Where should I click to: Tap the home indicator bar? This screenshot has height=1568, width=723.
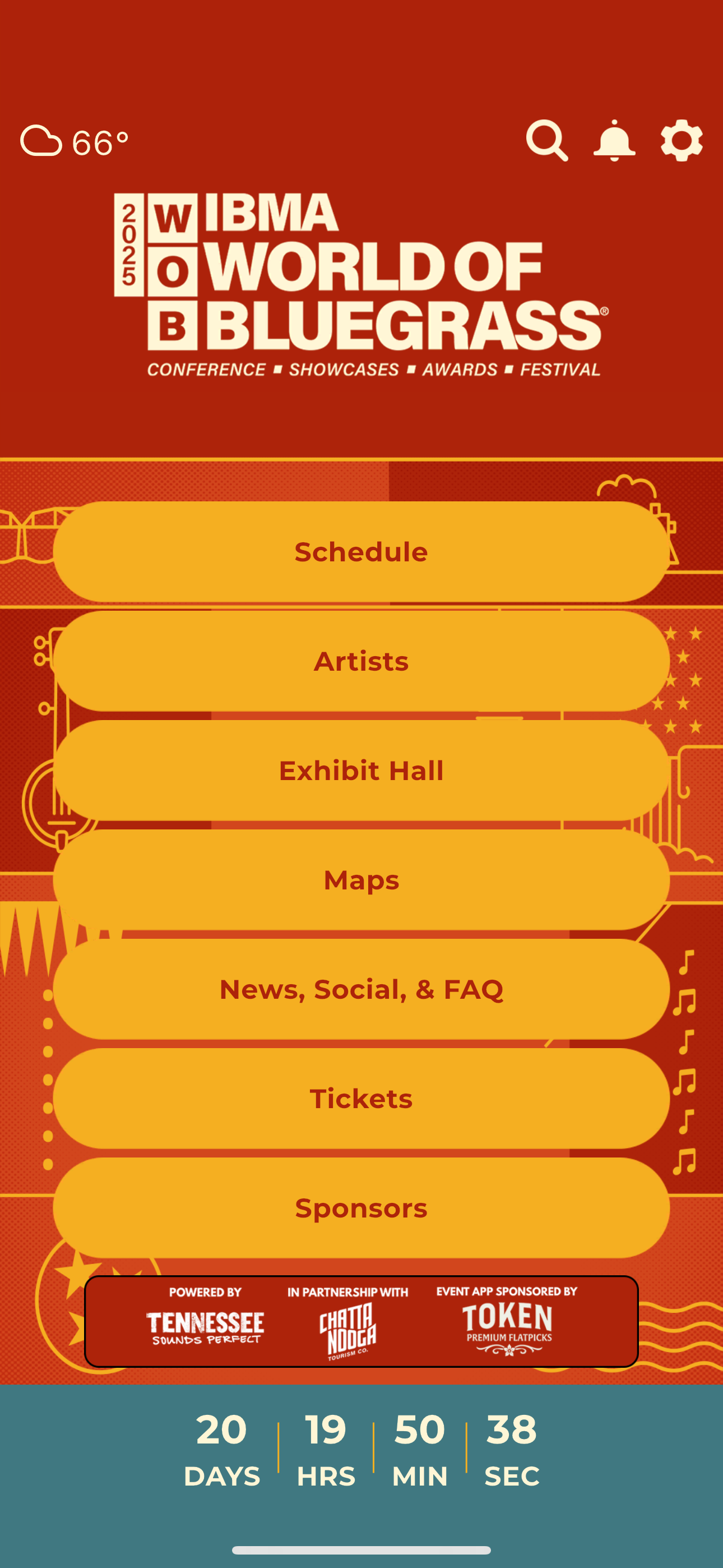(361, 1548)
